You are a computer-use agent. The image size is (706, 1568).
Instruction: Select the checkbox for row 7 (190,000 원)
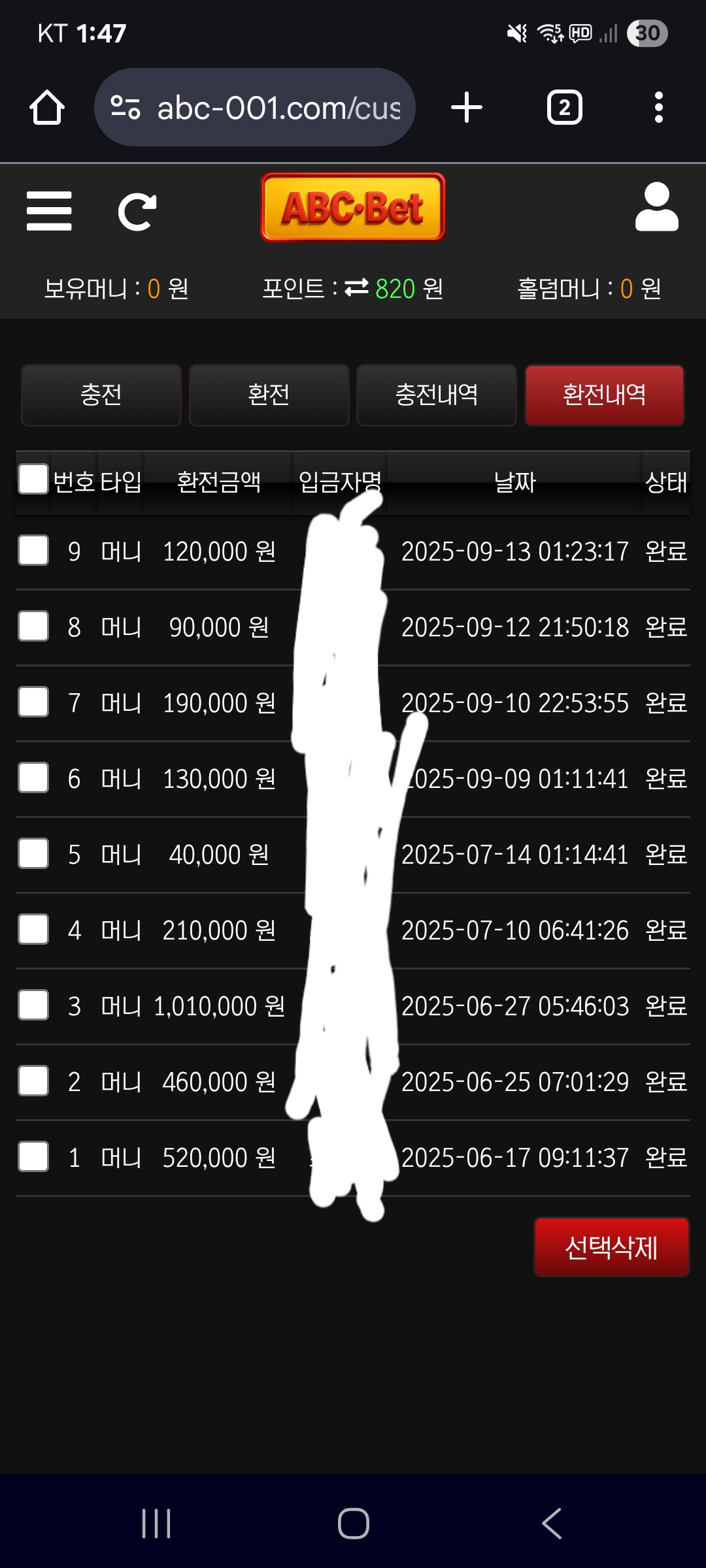click(33, 702)
